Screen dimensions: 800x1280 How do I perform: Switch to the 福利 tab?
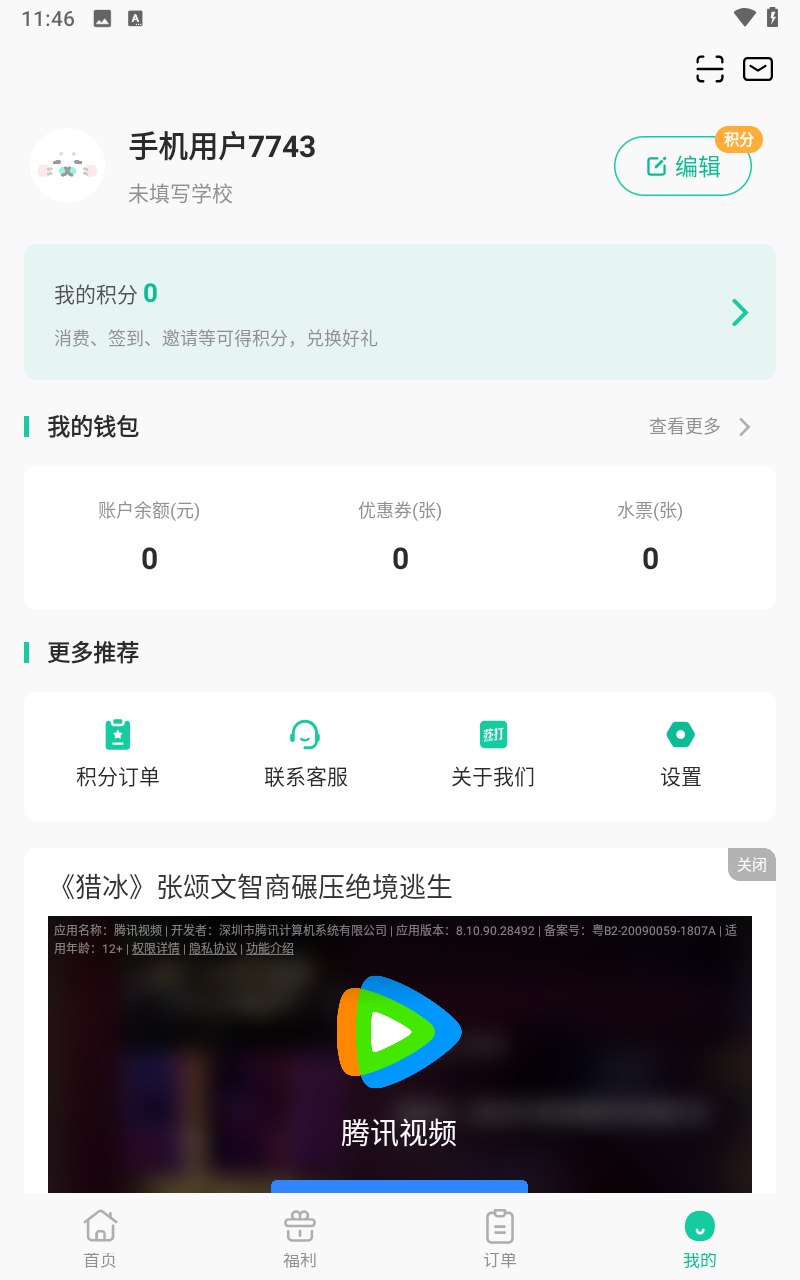(299, 1237)
